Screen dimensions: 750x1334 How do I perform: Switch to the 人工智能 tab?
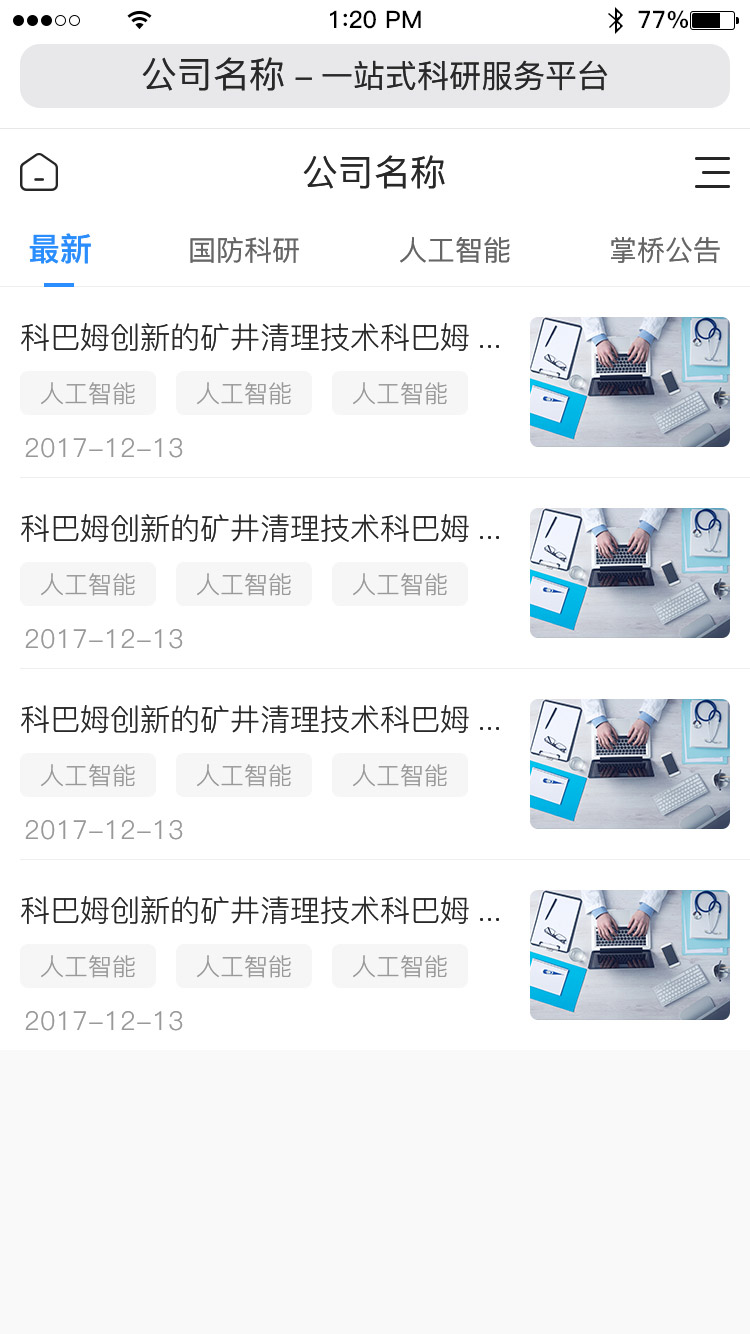coord(455,250)
